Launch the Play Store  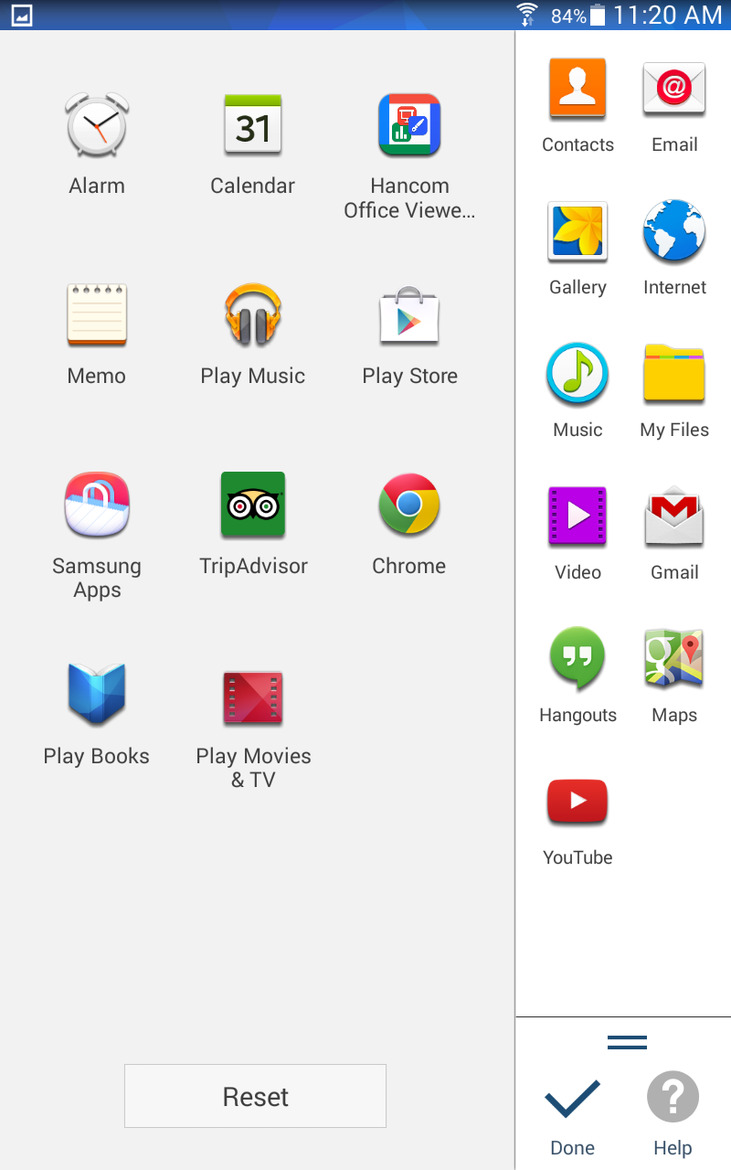click(409, 315)
